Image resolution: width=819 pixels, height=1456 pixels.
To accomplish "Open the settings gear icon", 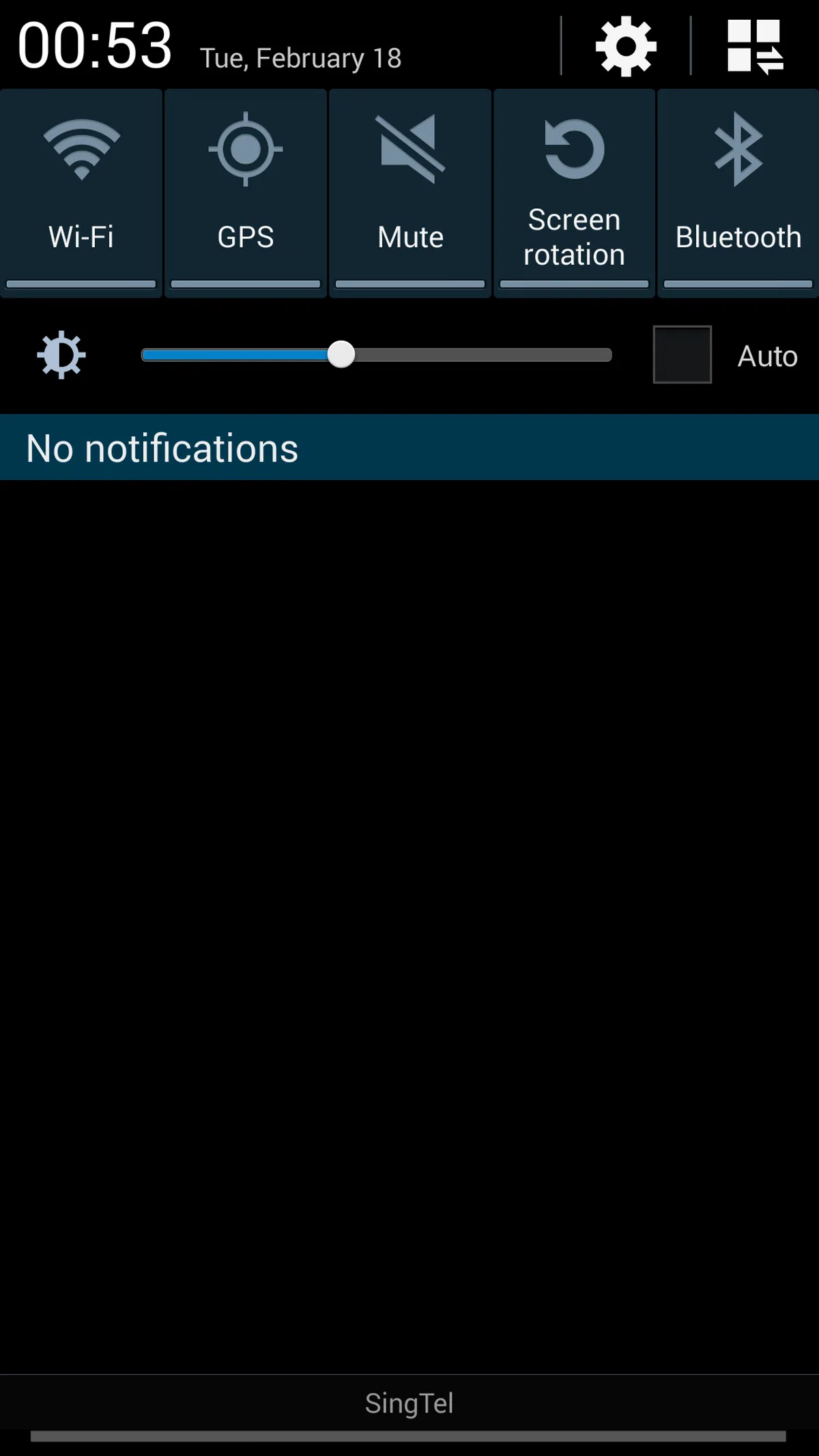I will 625,46.
